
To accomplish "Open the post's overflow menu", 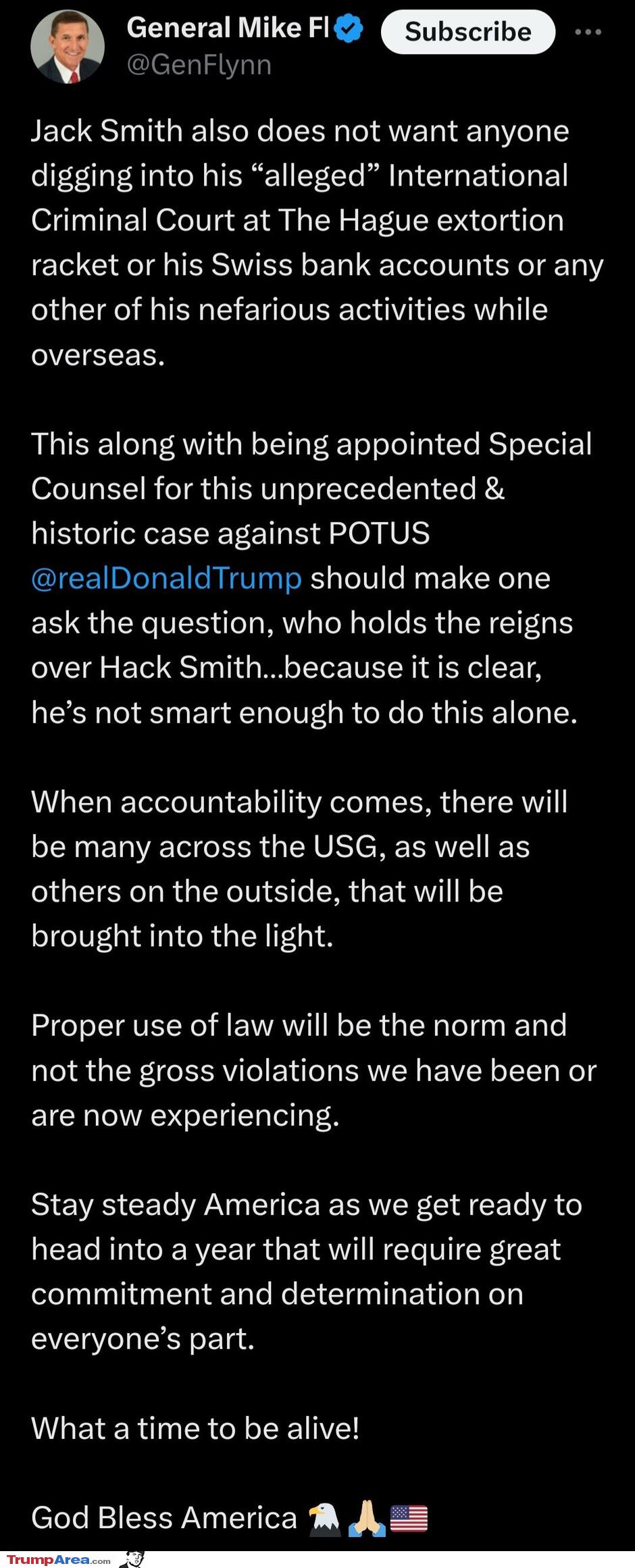I will tap(588, 32).
